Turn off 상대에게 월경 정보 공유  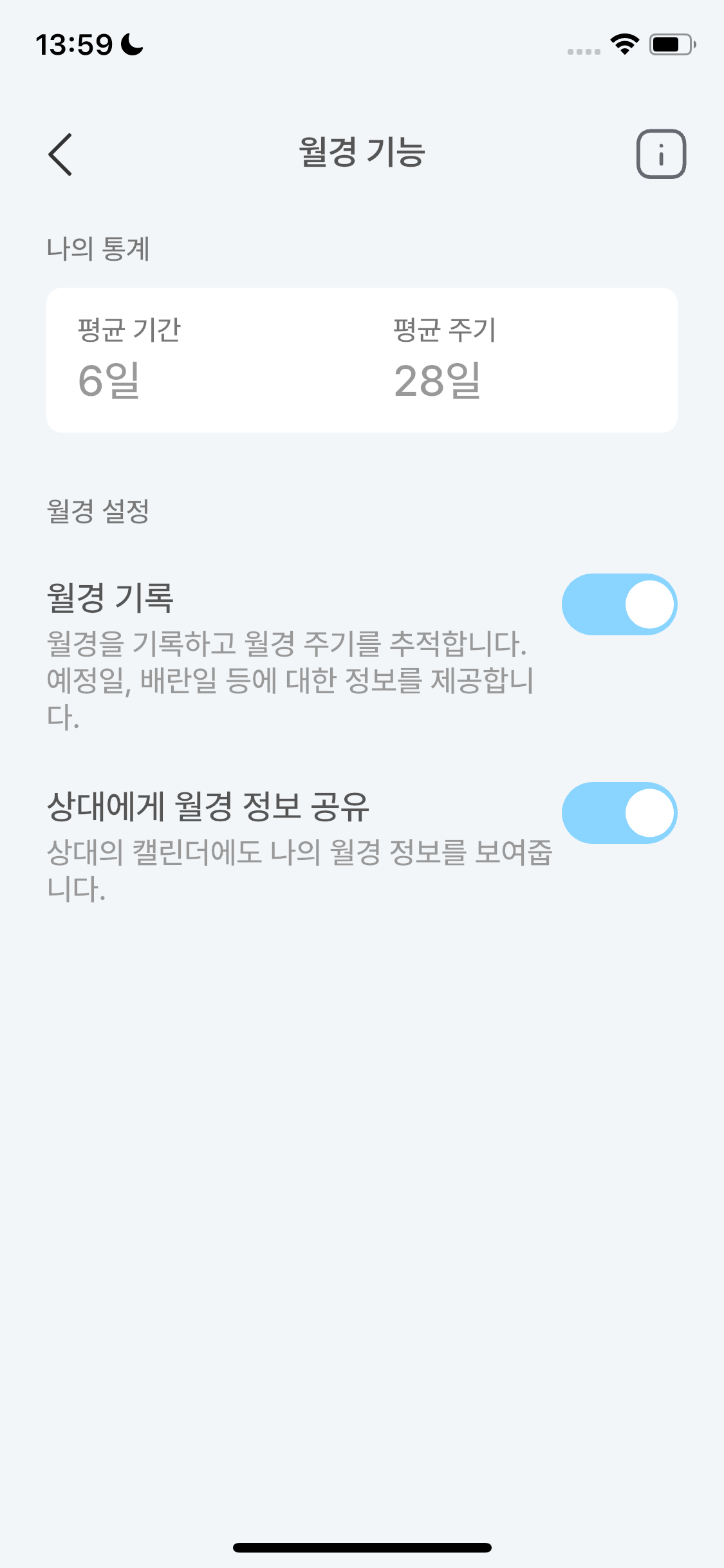[618, 813]
